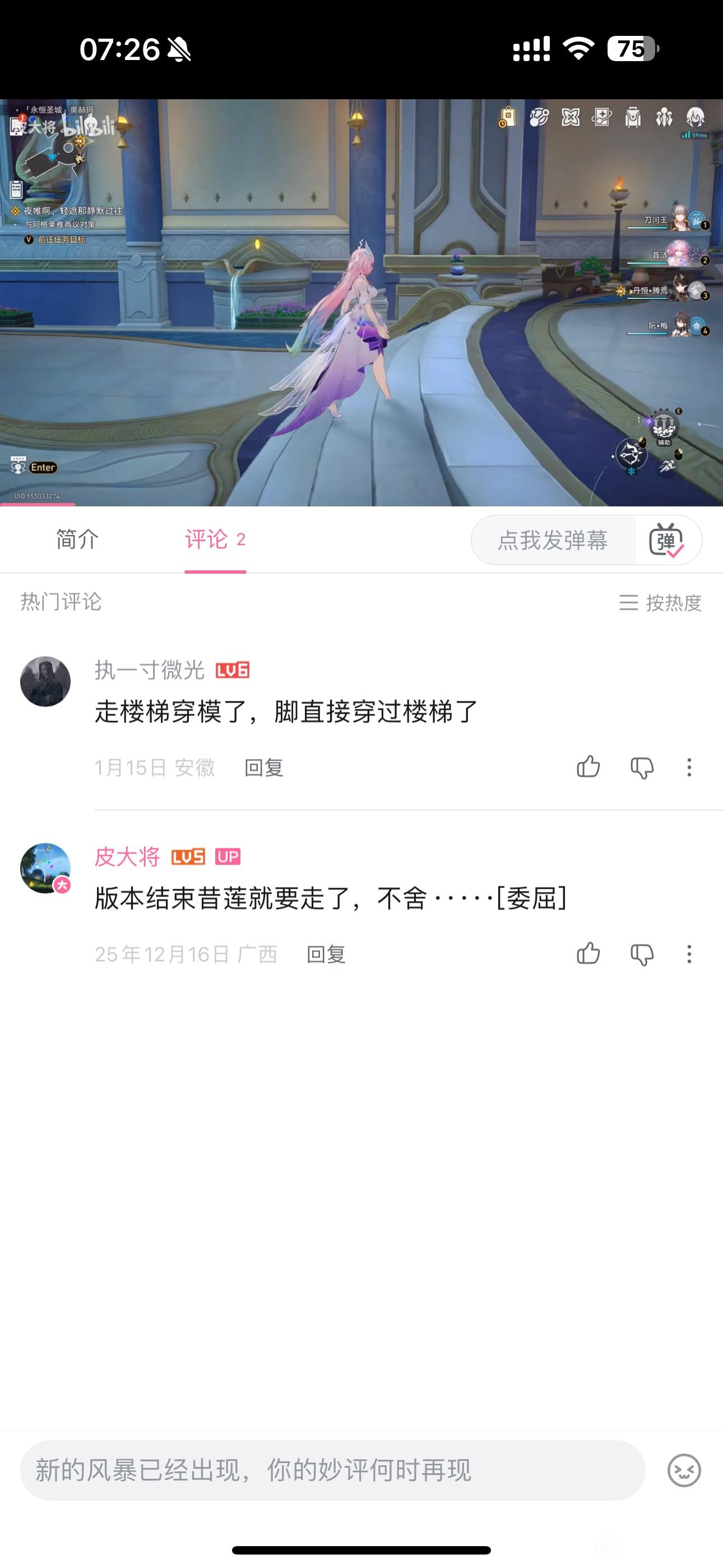Select the 评论 tab
723x1568 pixels.
(215, 539)
